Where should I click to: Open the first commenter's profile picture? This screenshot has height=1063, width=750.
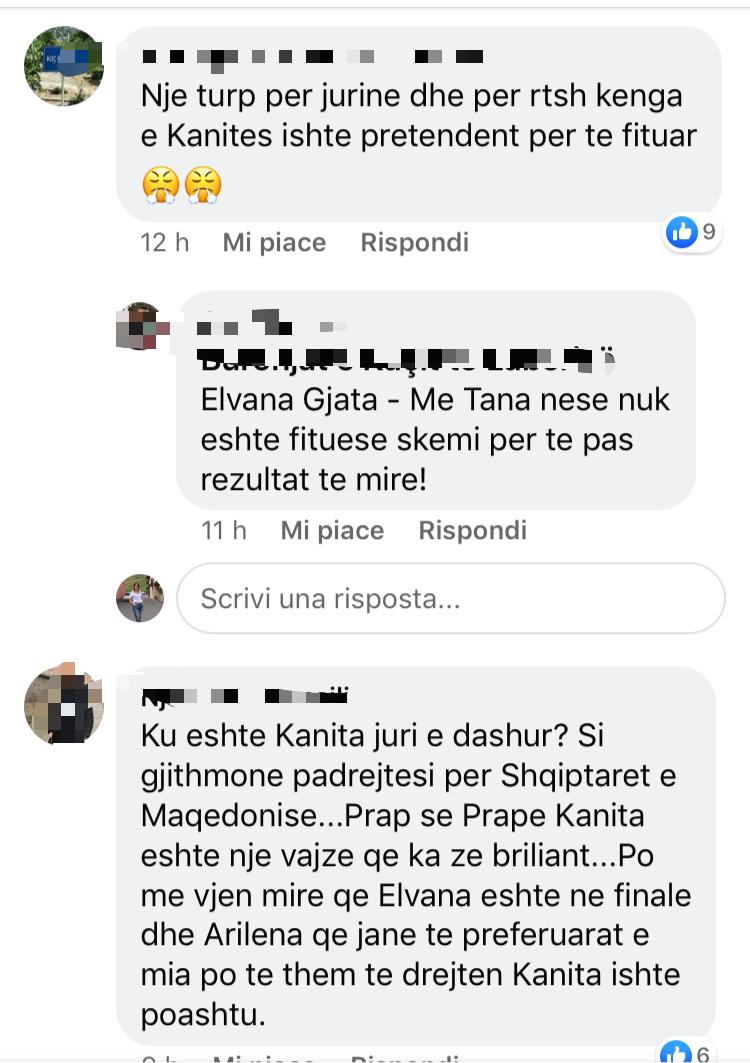pyautogui.click(x=63, y=66)
